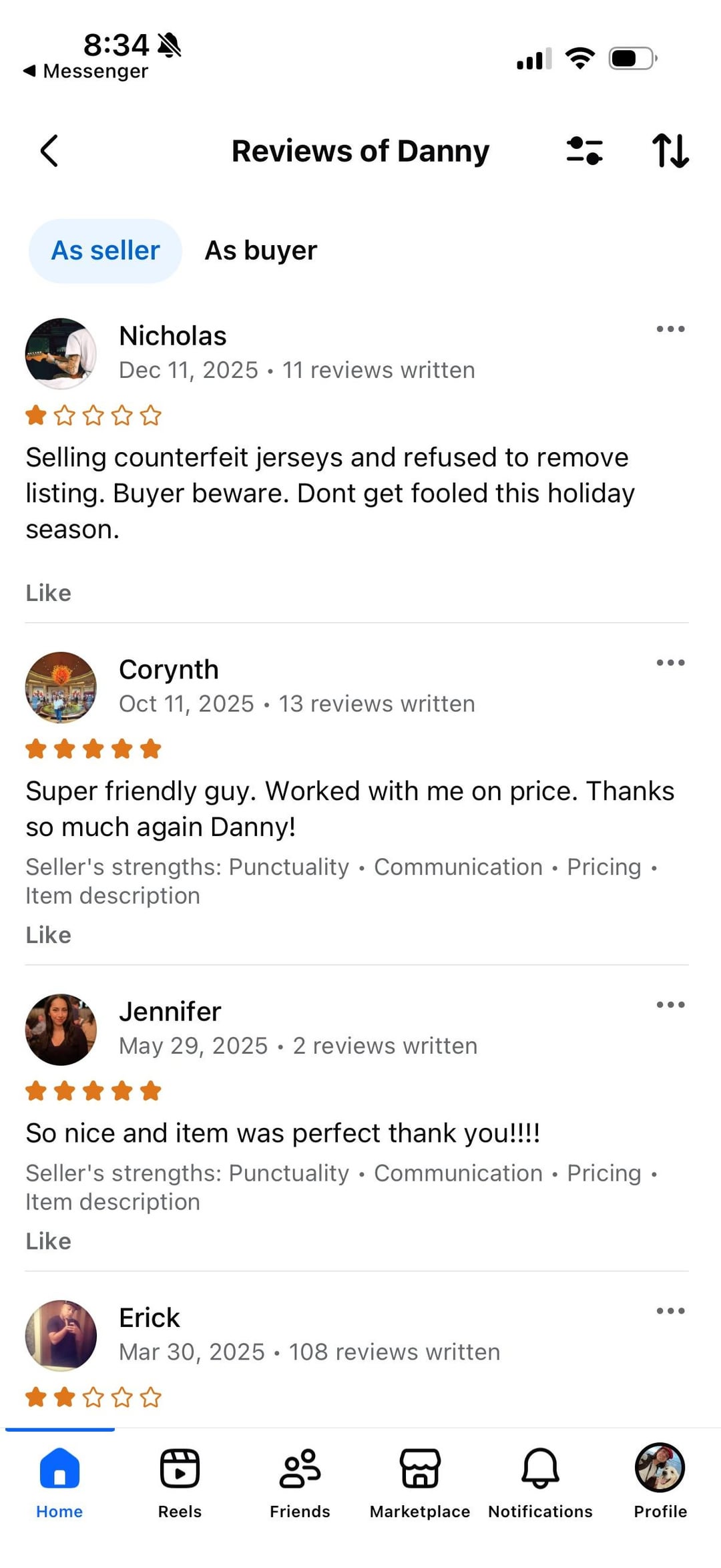This screenshot has width=721, height=1568.
Task: Check the Notifications tab
Action: pos(540,1481)
